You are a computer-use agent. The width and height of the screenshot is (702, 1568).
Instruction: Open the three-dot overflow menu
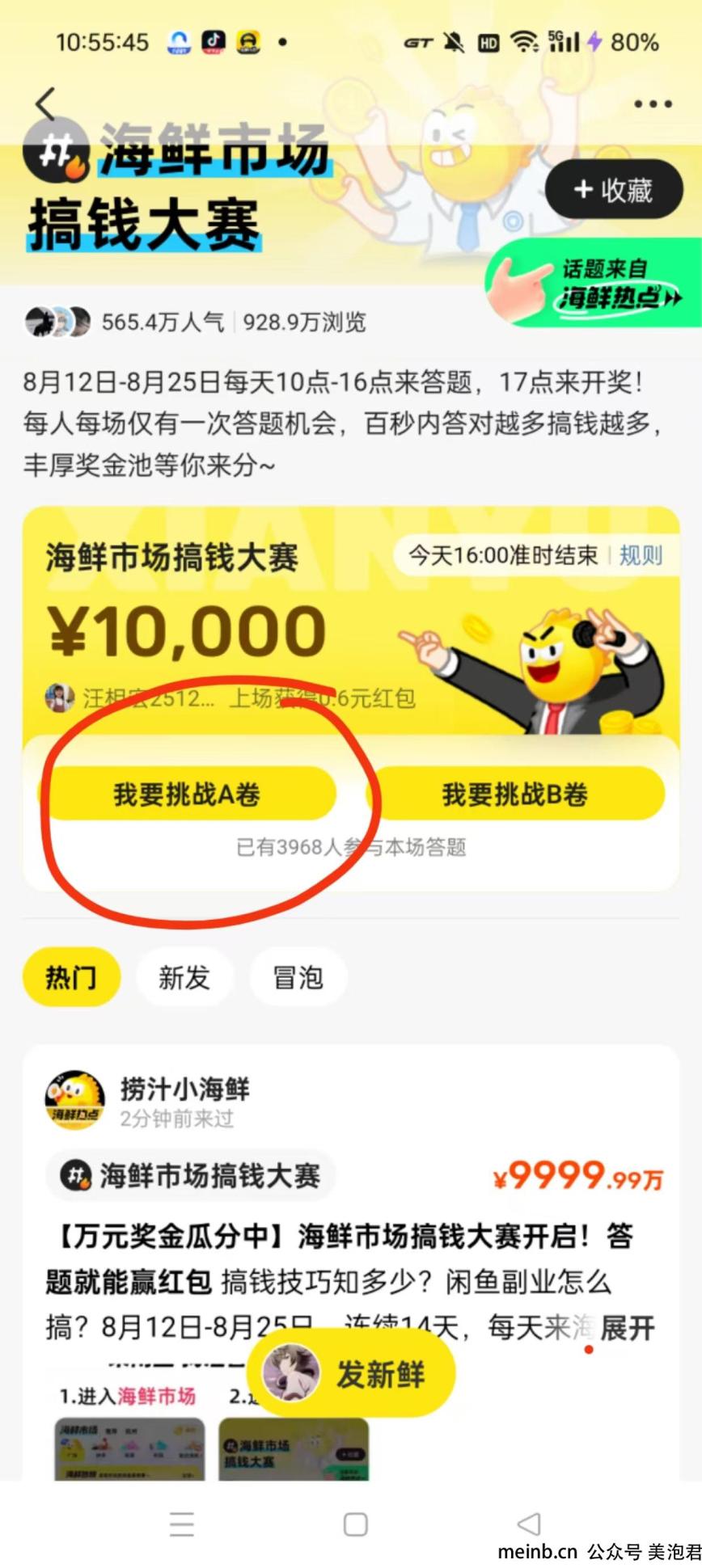[653, 104]
